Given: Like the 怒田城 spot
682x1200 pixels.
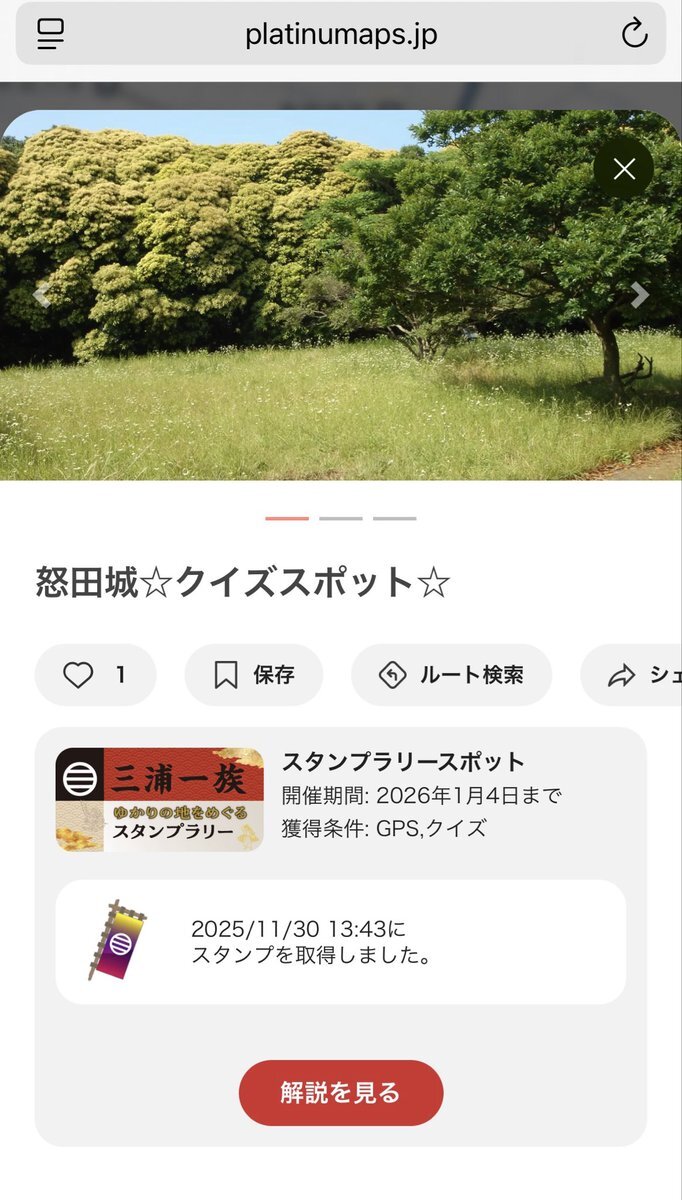Looking at the screenshot, I should pos(96,675).
